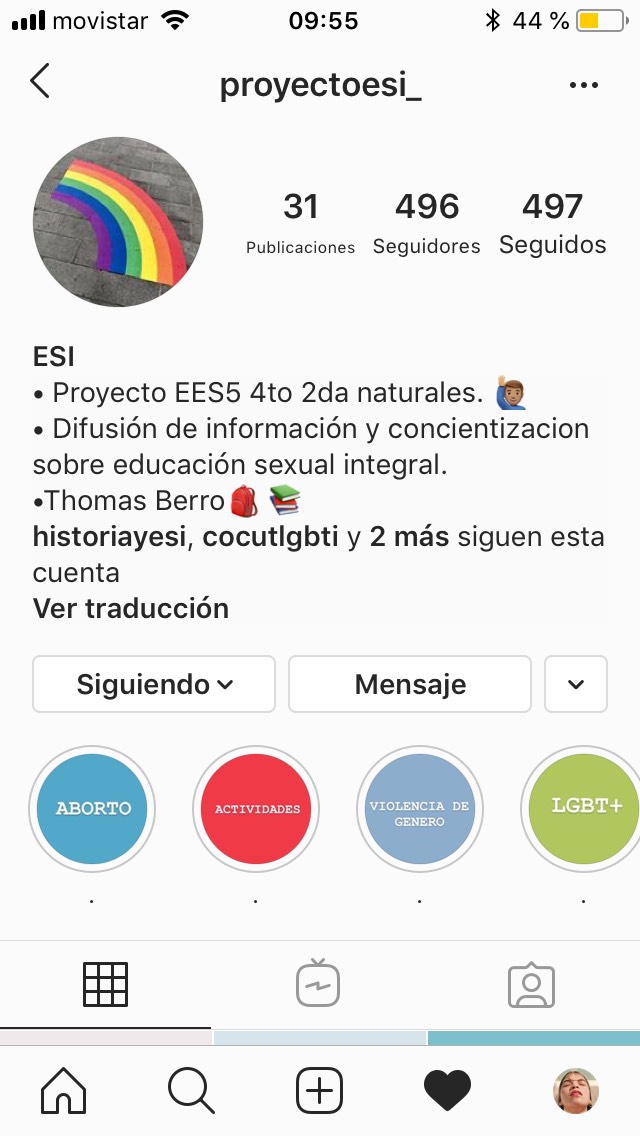Open the LGBT+ story highlight

[584, 808]
